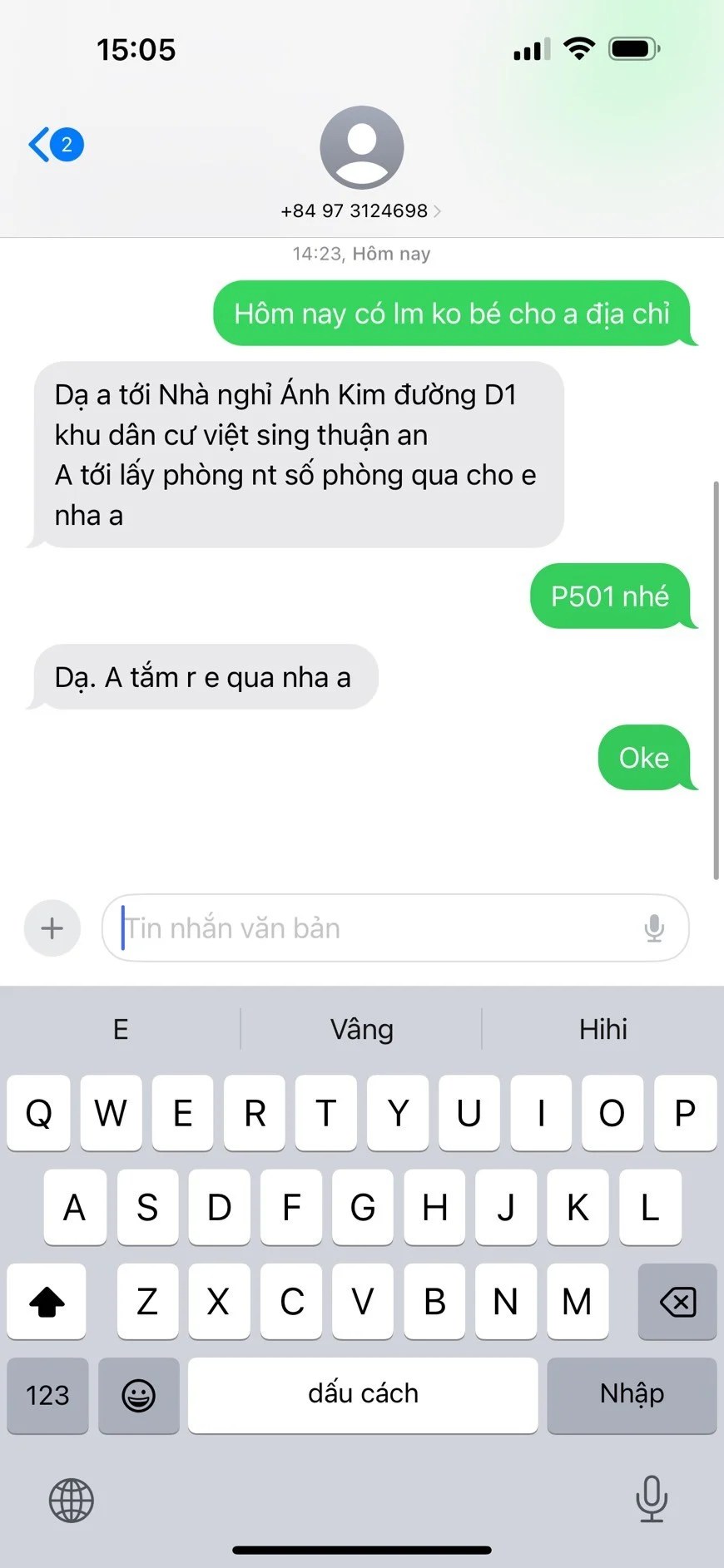Go back to the messages list
Image resolution: width=724 pixels, height=1568 pixels.
point(55,145)
